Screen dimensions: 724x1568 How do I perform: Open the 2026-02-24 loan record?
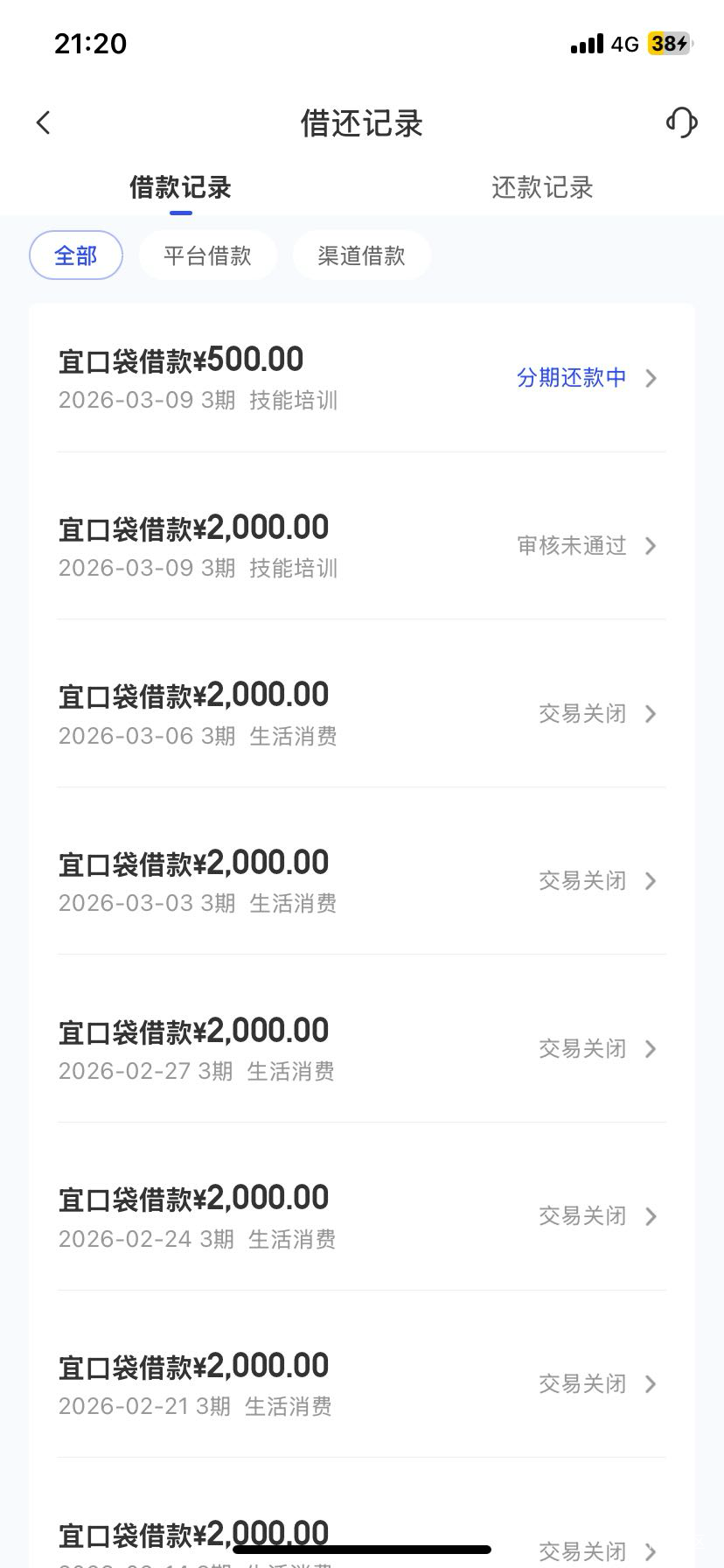[361, 1216]
